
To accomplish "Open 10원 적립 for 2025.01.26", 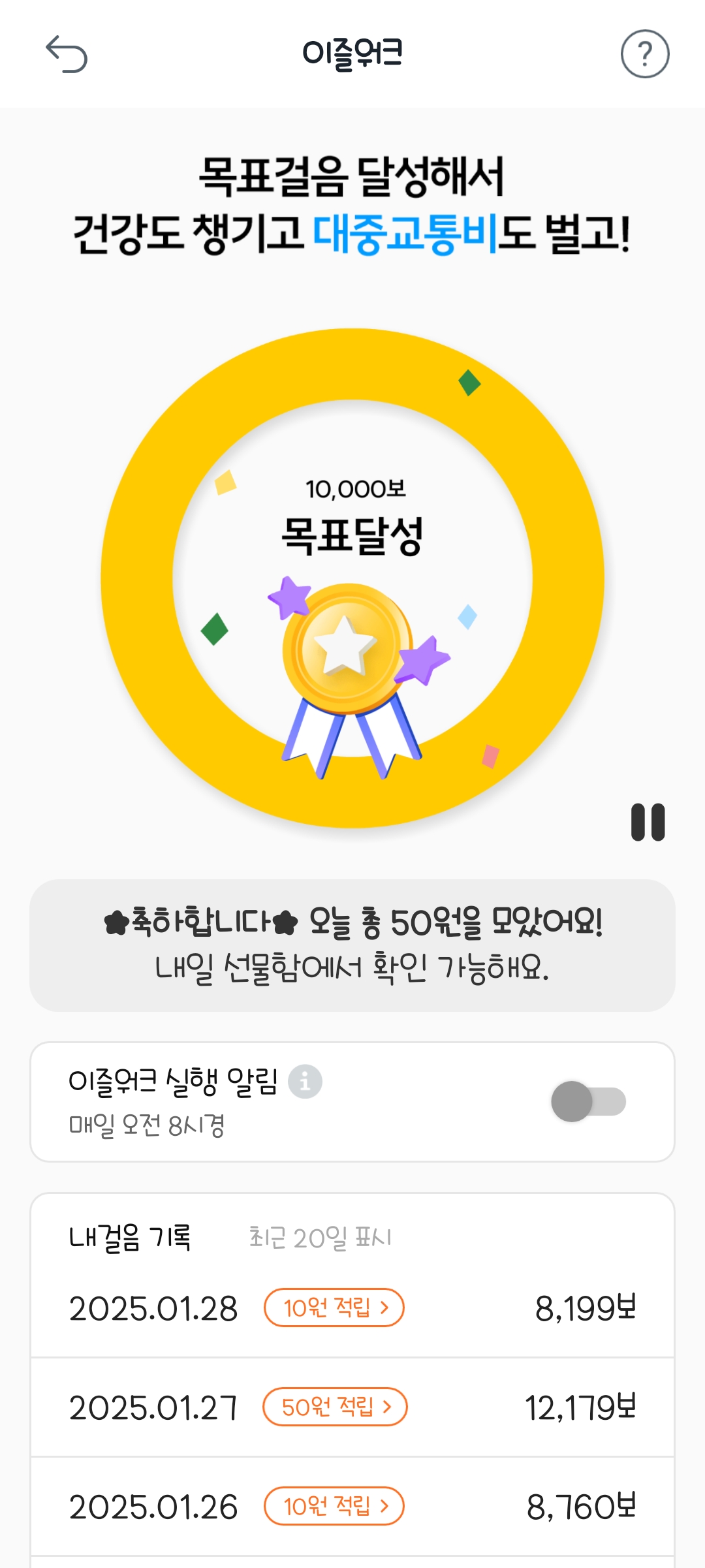I will click(x=334, y=1506).
